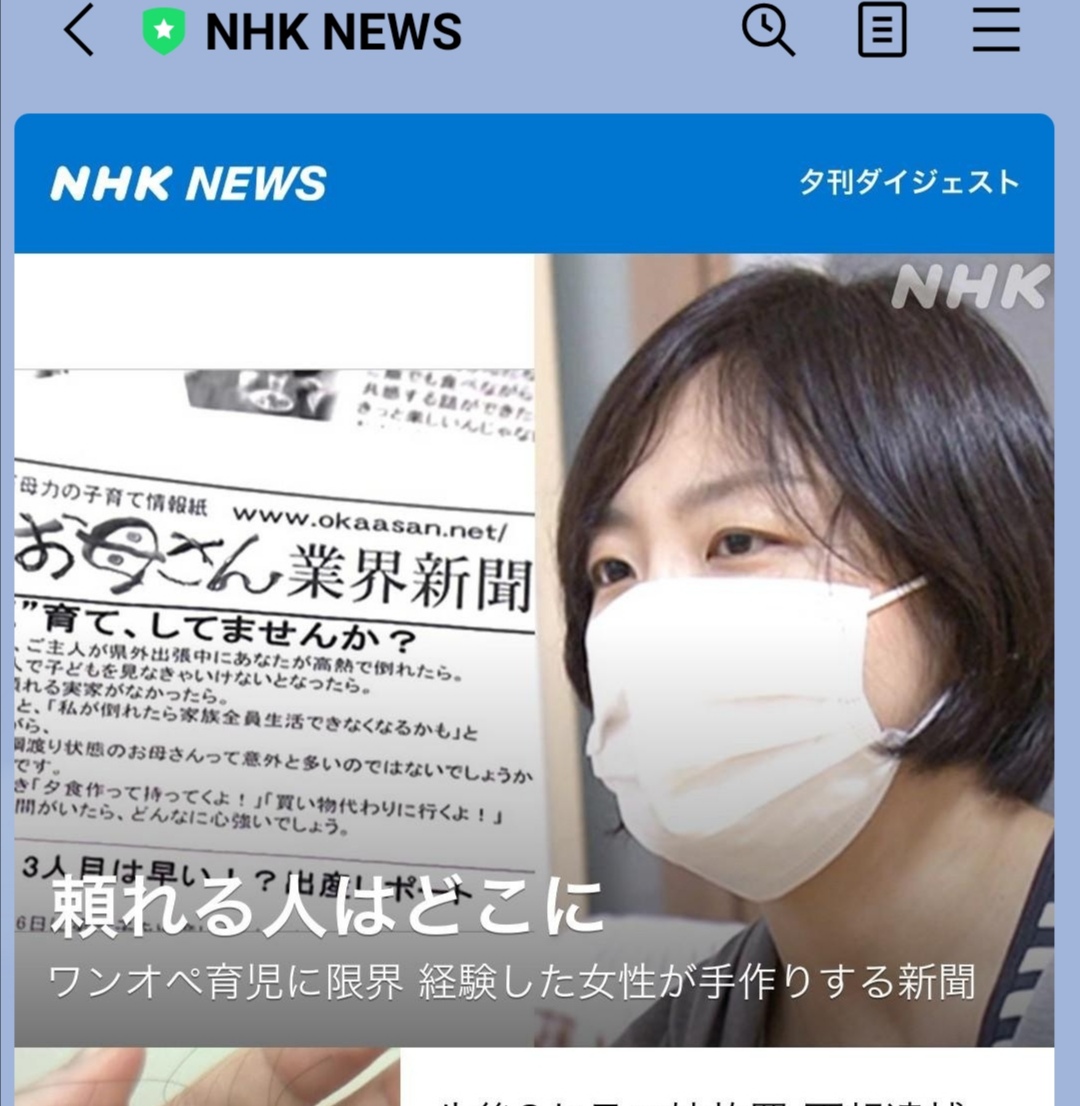Go back from NHK NEWS chat
The height and width of the screenshot is (1106, 1080).
(79, 32)
